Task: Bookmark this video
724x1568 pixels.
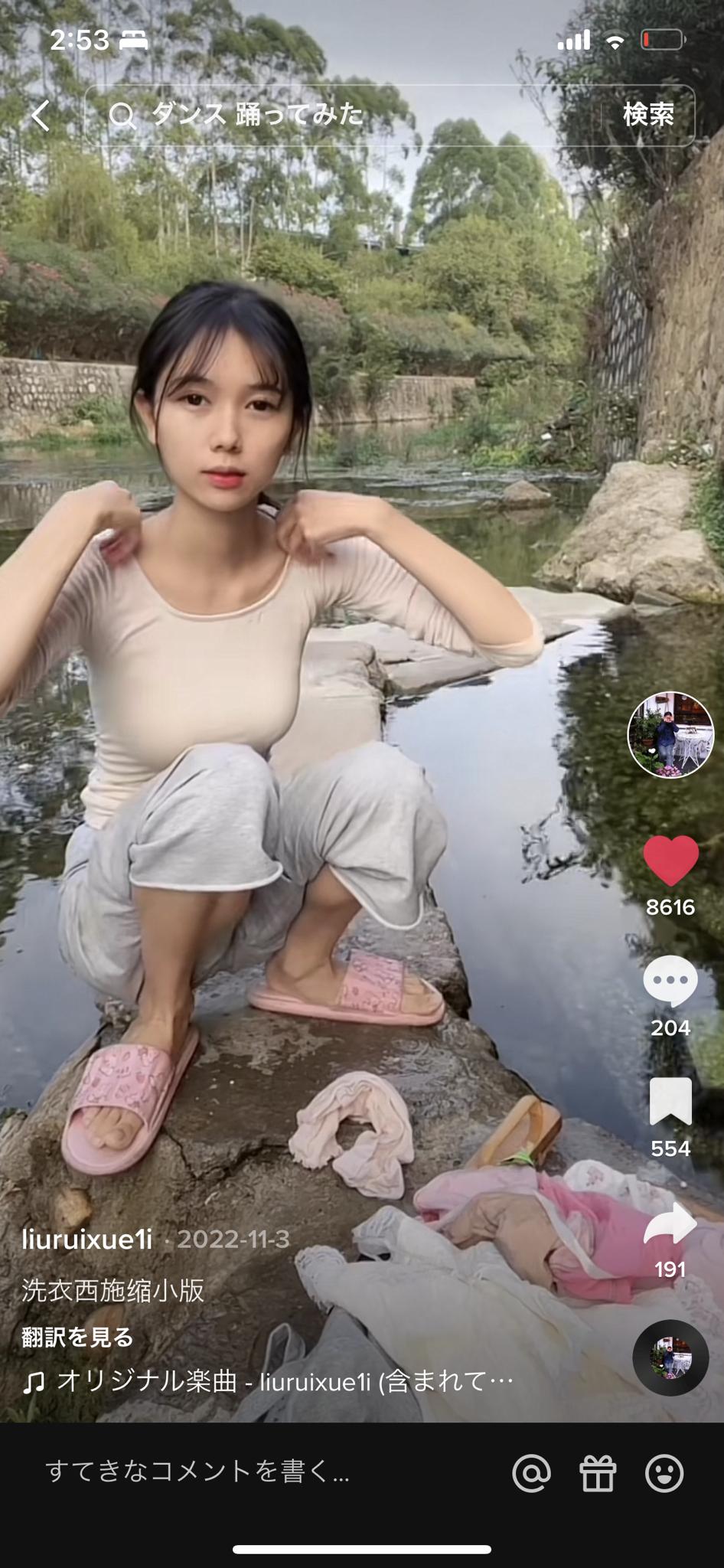Action: pyautogui.click(x=670, y=1101)
